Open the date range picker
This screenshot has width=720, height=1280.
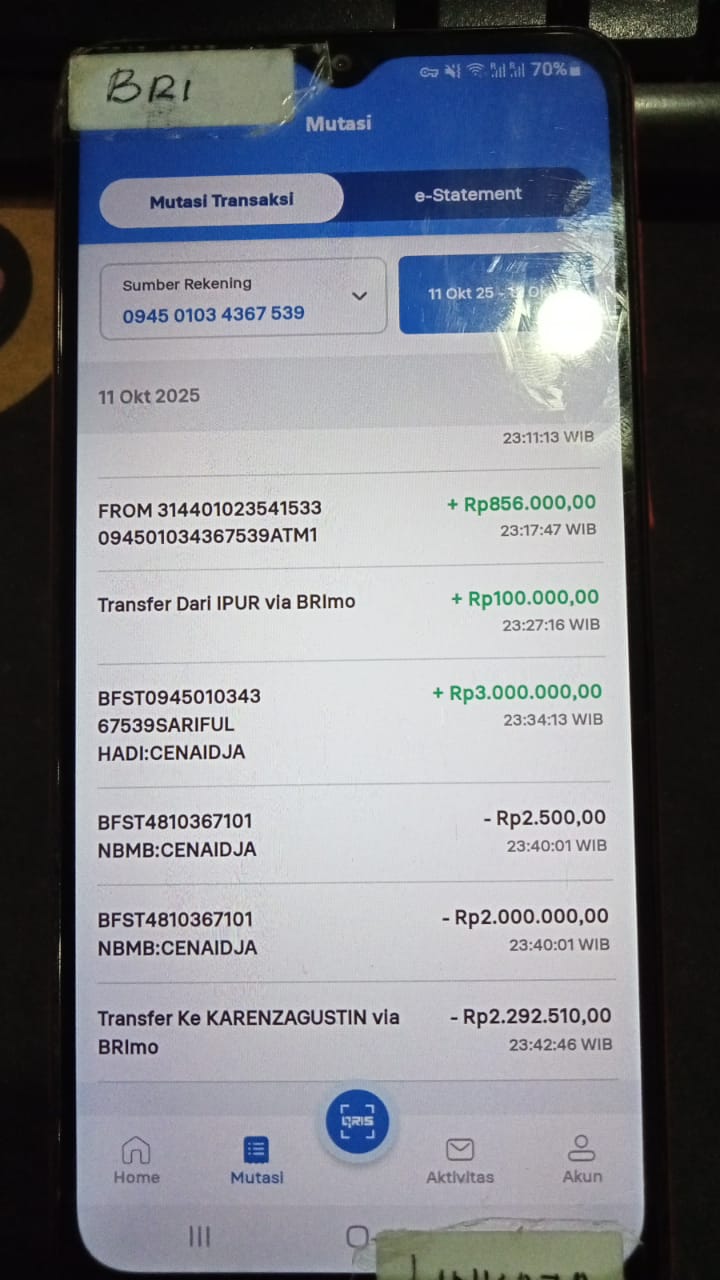(490, 294)
